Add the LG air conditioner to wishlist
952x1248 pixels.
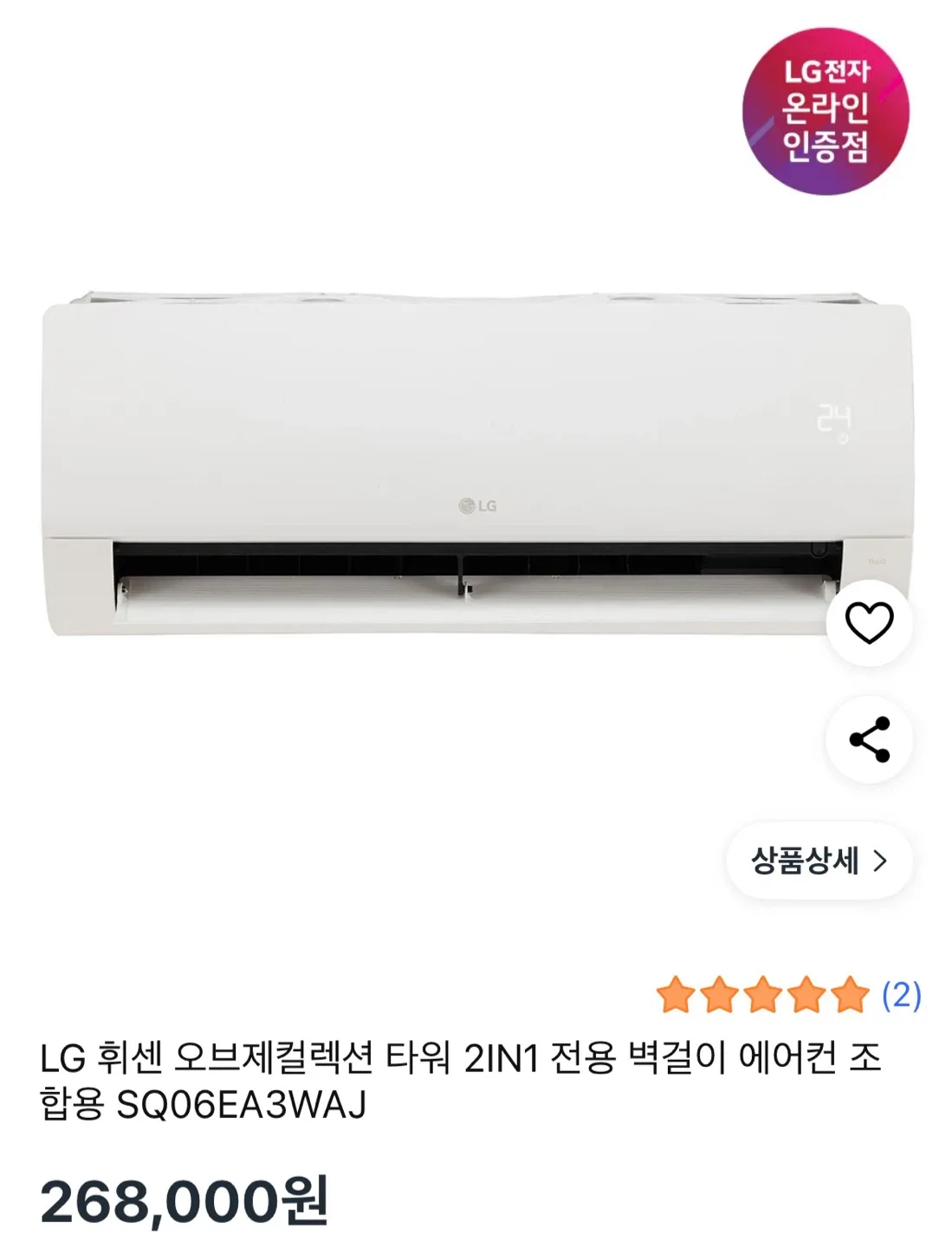tap(869, 623)
